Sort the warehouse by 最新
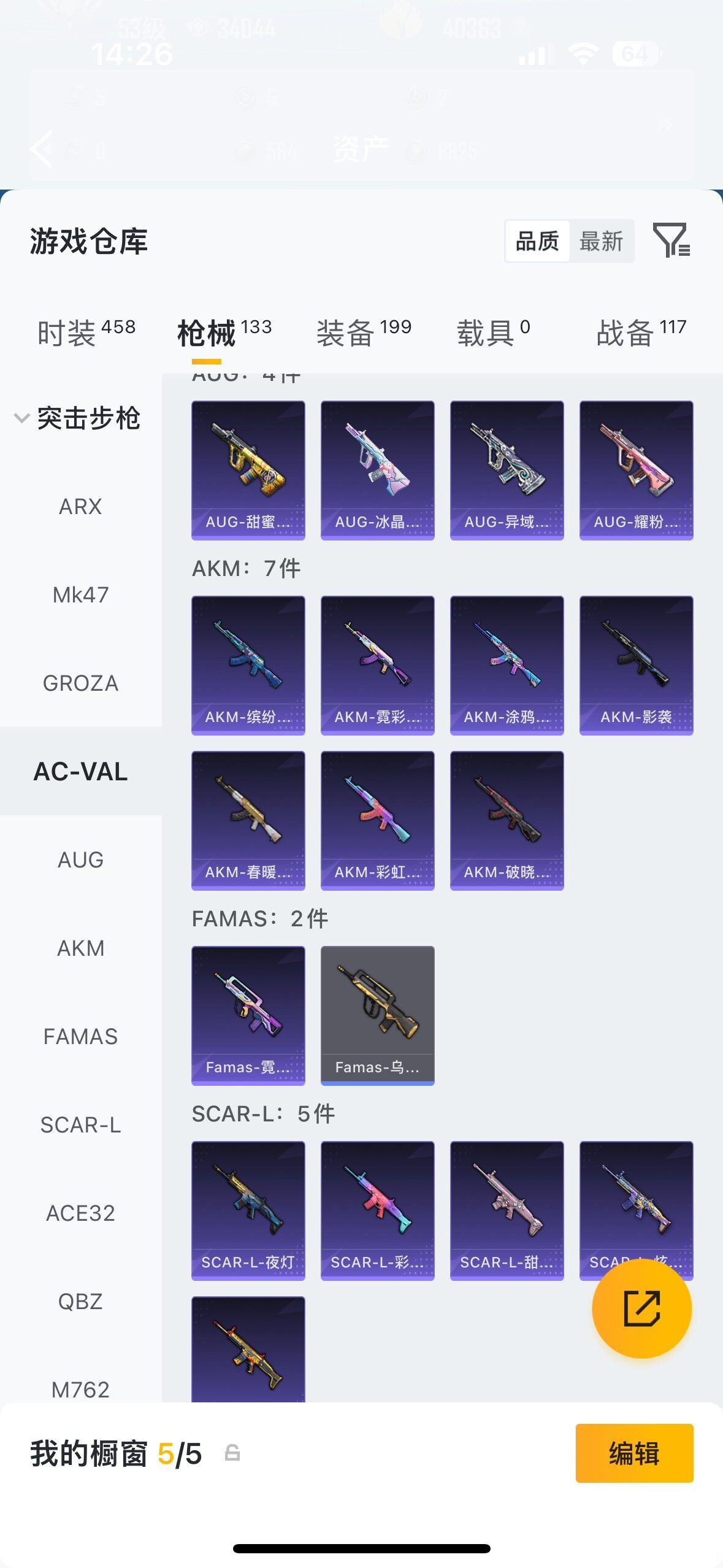Viewport: 723px width, 1568px height. [601, 241]
